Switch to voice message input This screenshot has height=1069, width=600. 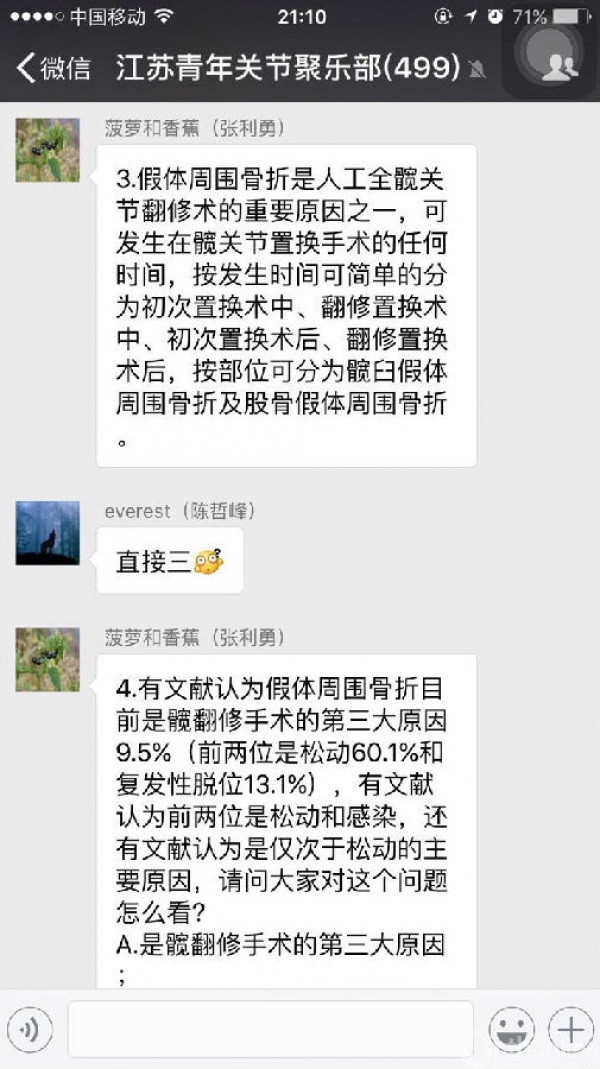[30, 1029]
